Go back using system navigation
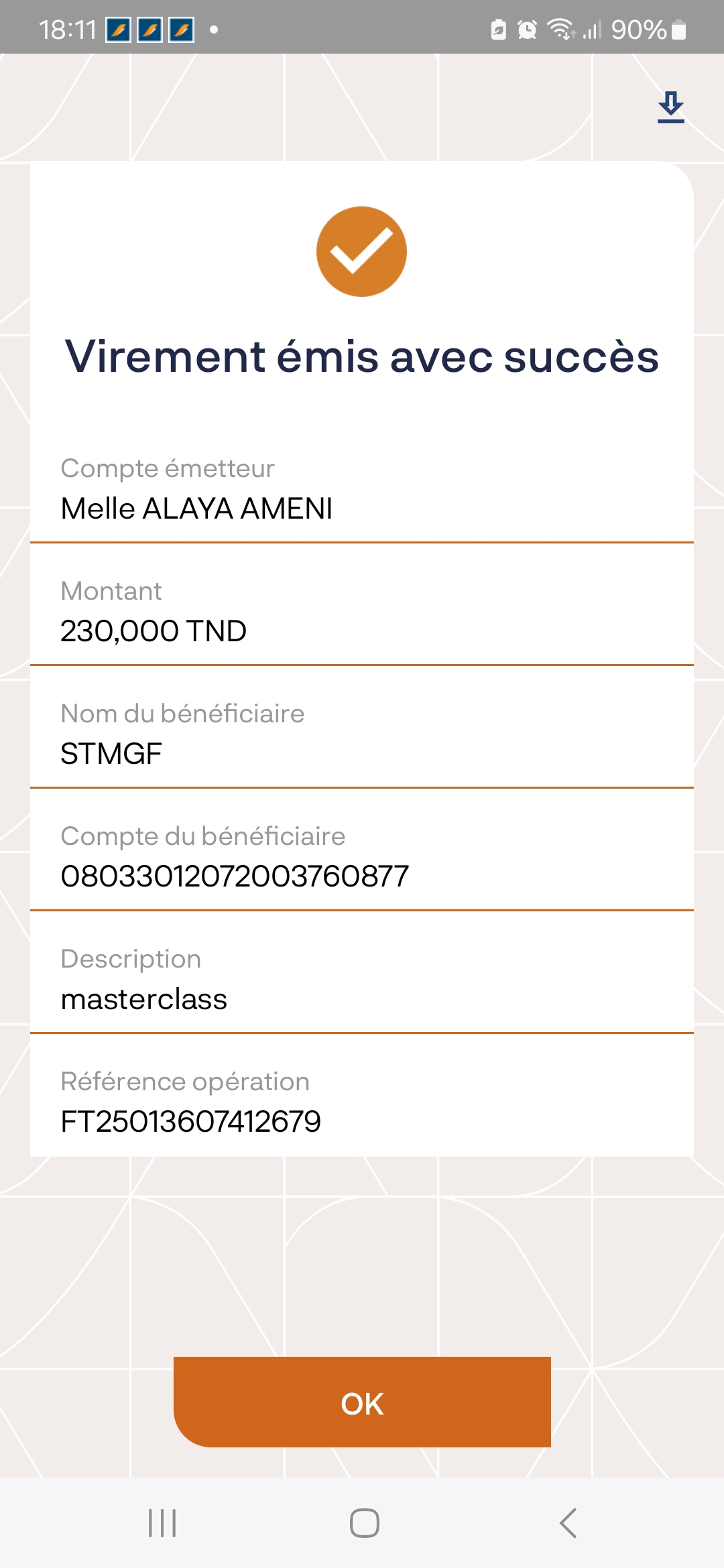 (x=568, y=1522)
